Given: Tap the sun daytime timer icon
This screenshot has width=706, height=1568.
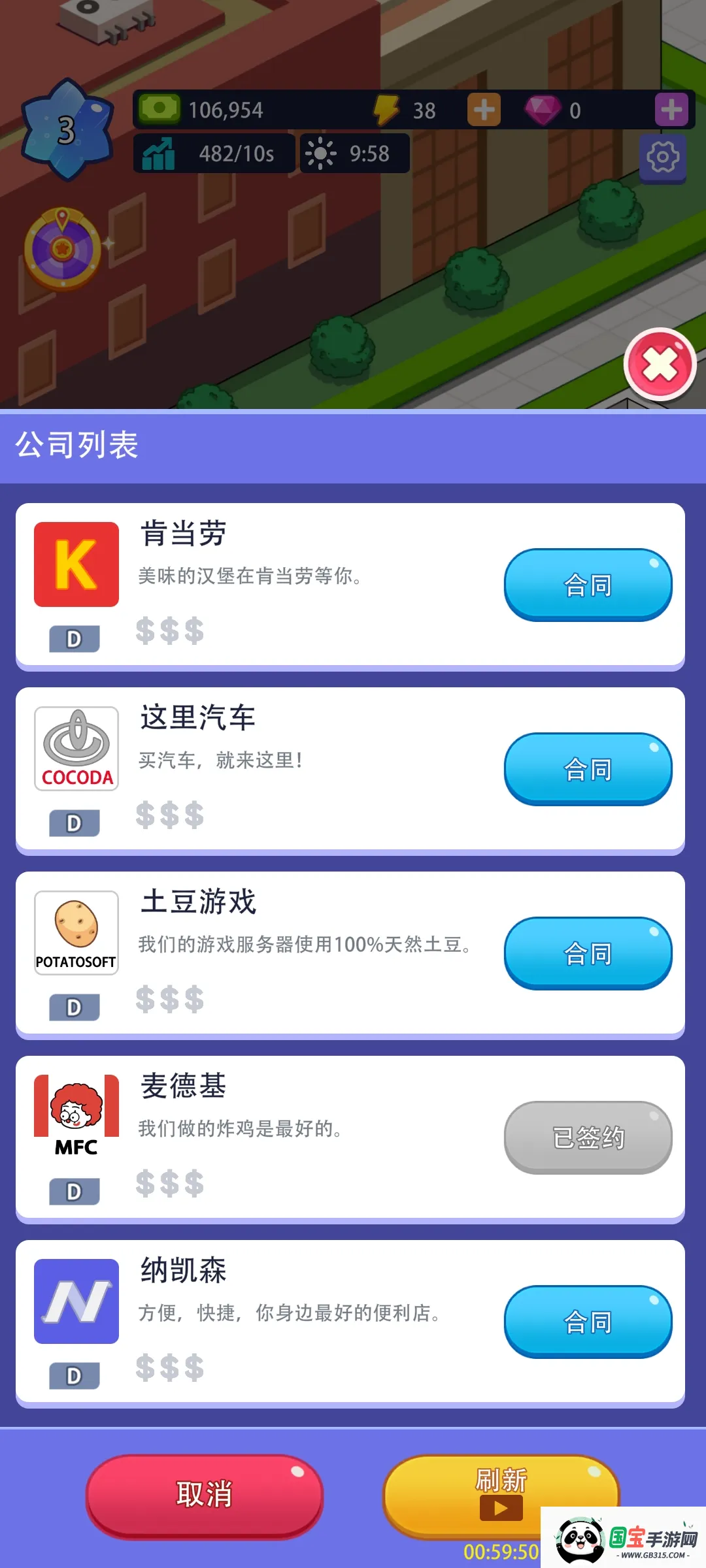Looking at the screenshot, I should (x=320, y=153).
